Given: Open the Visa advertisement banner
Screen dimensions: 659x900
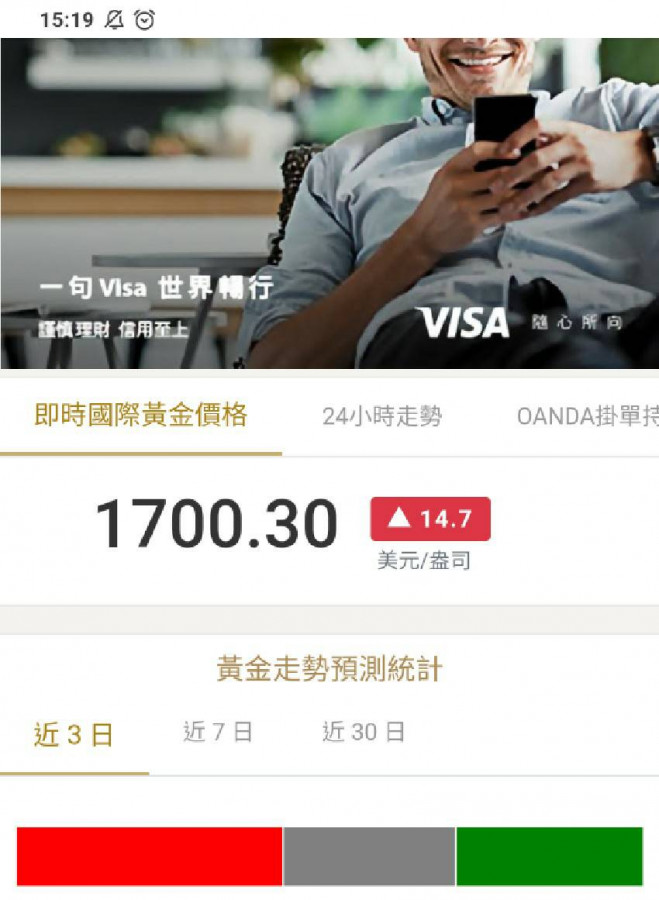Looking at the screenshot, I should point(329,204).
